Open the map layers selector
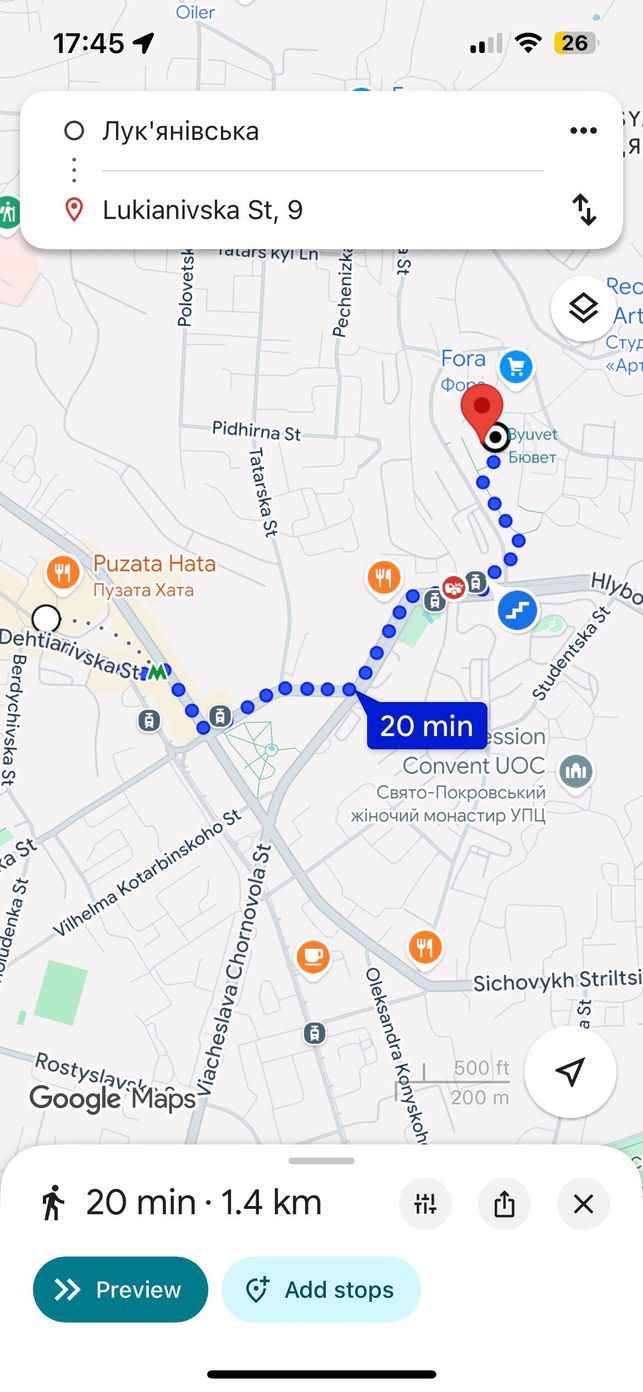The width and height of the screenshot is (643, 1392). click(583, 309)
